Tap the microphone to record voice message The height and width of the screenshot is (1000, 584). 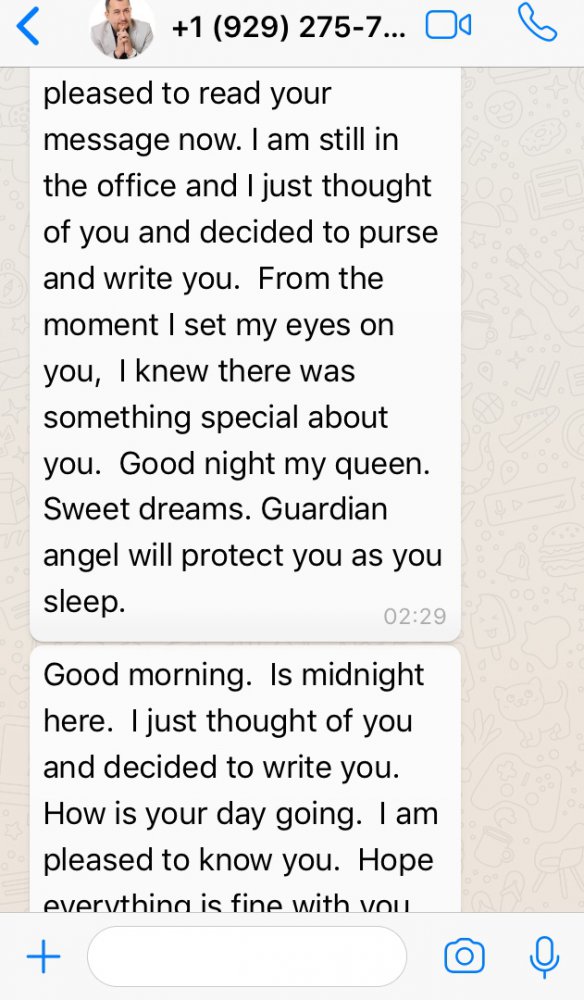click(x=544, y=956)
